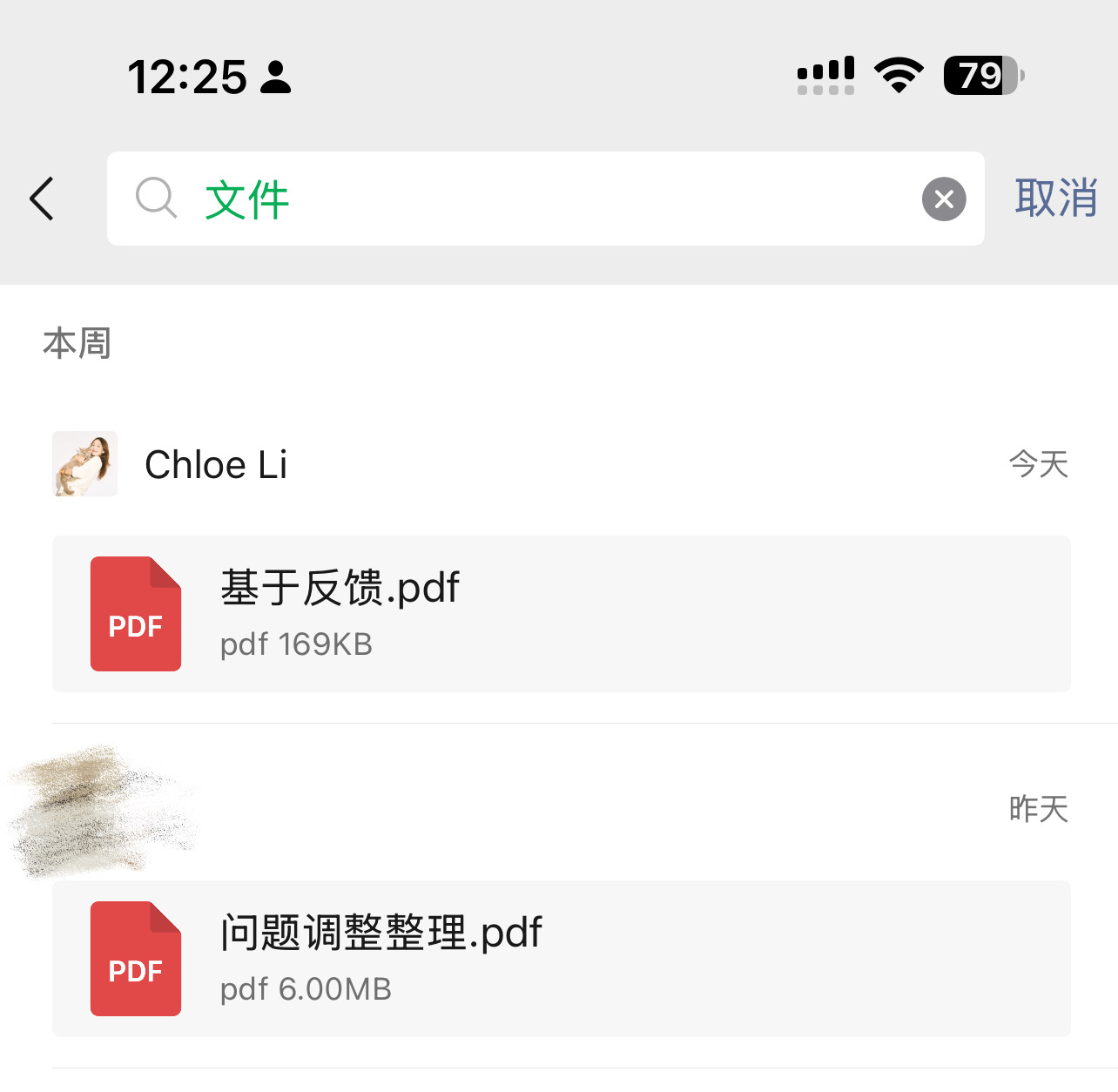This screenshot has width=1118, height=1092.
Task: Open the 问题调整整理.pdf file
Action: tap(561, 959)
